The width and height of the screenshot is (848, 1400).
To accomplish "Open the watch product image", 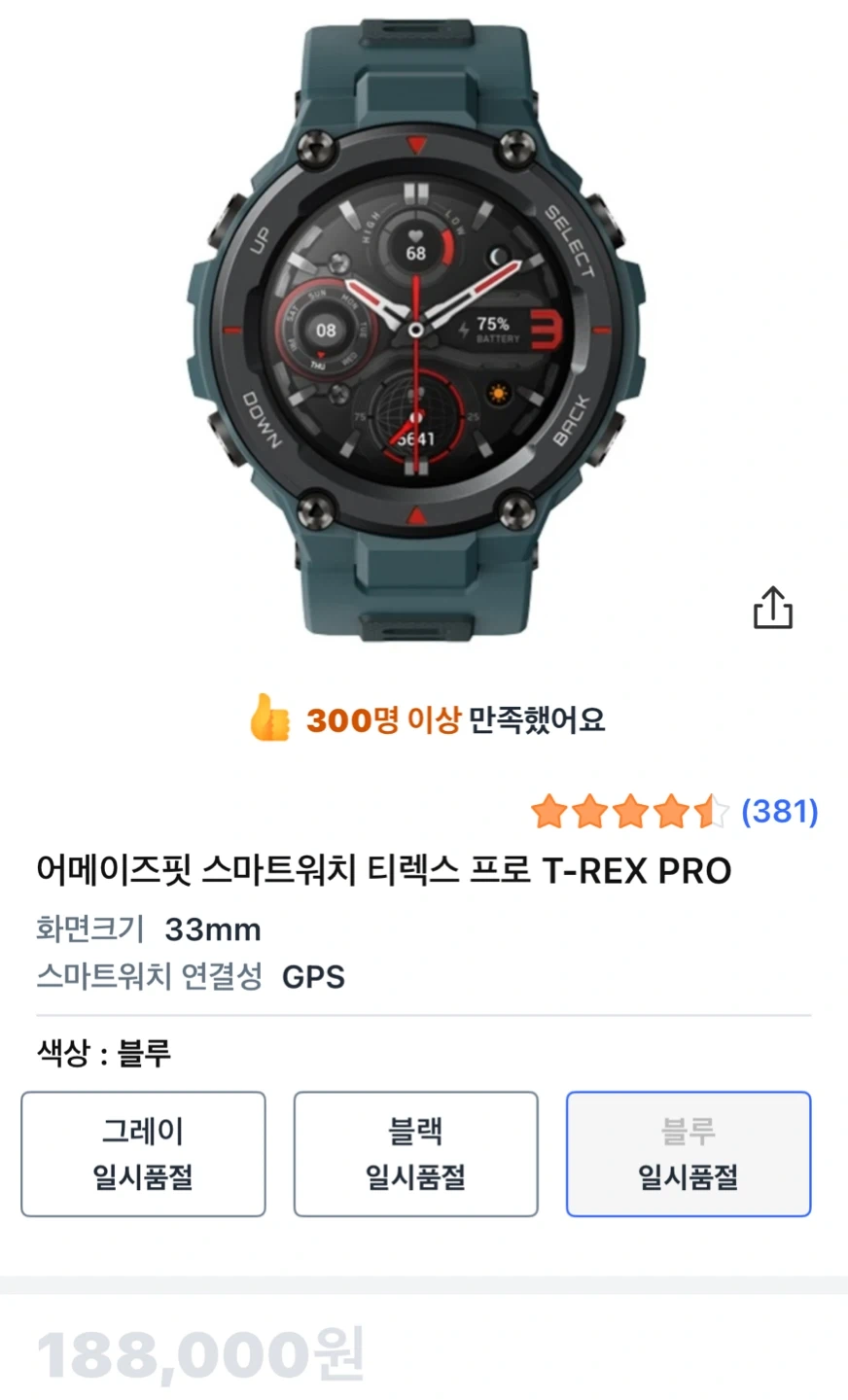I will click(418, 331).
